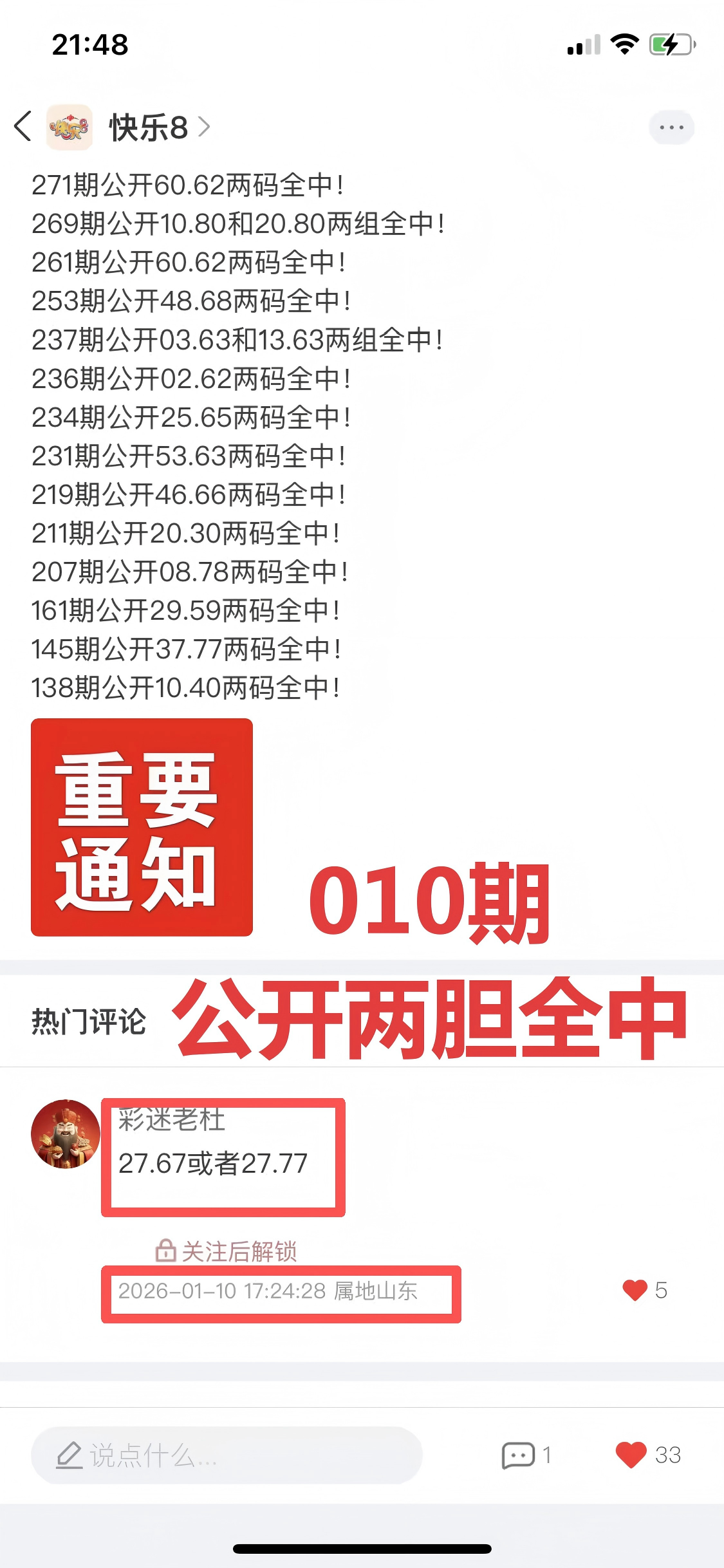
Task: Open the 快乐8 profile page
Action: point(148,127)
